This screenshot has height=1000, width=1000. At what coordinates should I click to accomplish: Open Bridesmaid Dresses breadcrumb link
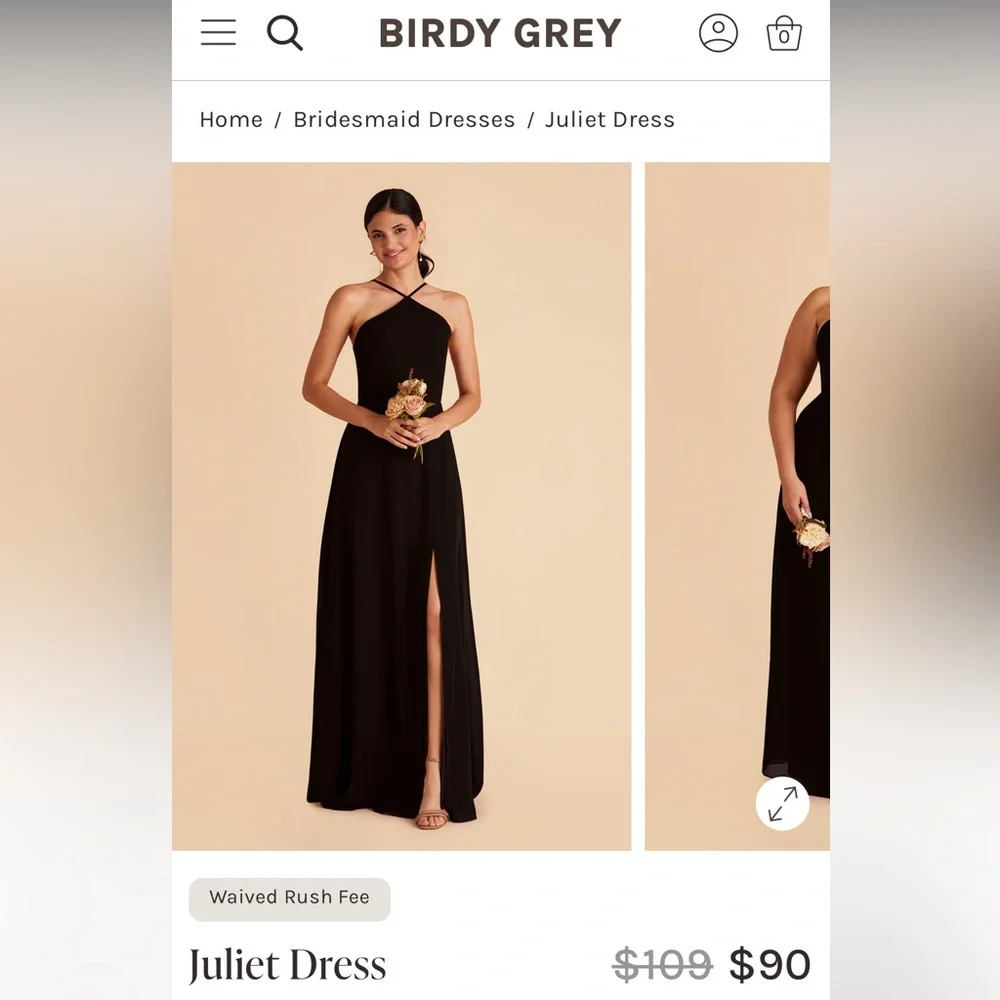(x=404, y=120)
